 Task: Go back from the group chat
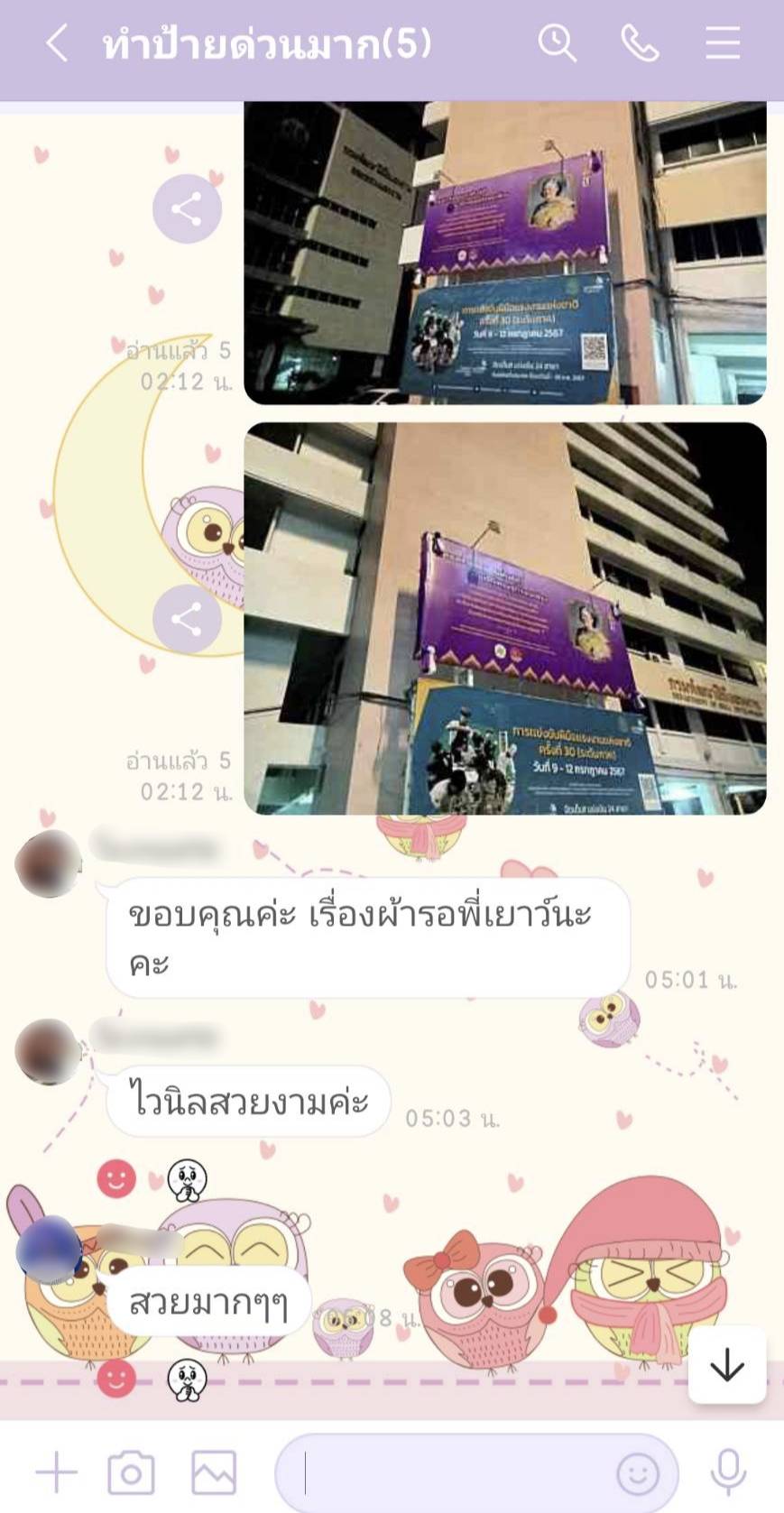[x=57, y=43]
